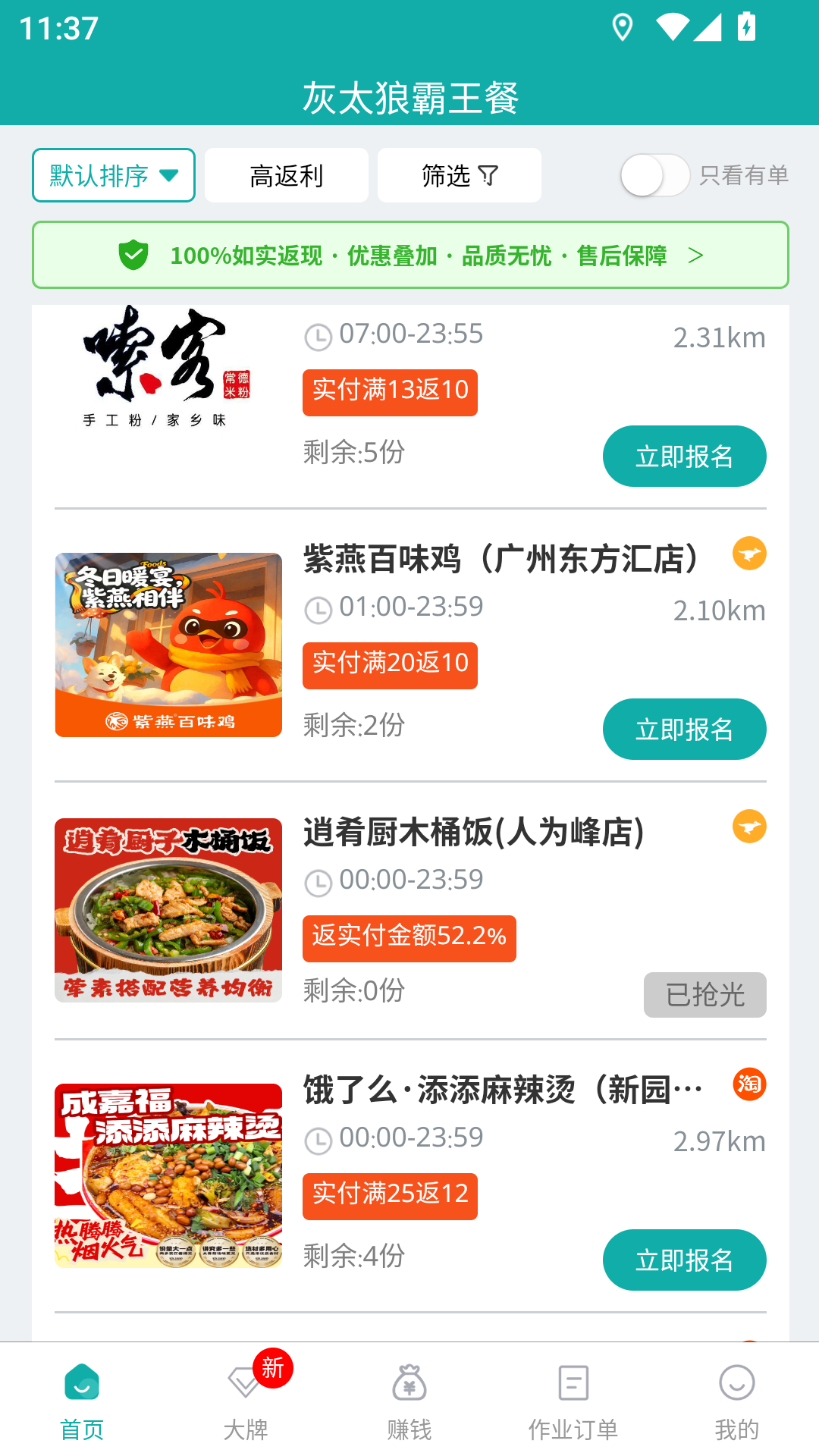Toggle the filter switch near 只看有单
Image resolution: width=819 pixels, height=1456 pixels.
point(657,175)
